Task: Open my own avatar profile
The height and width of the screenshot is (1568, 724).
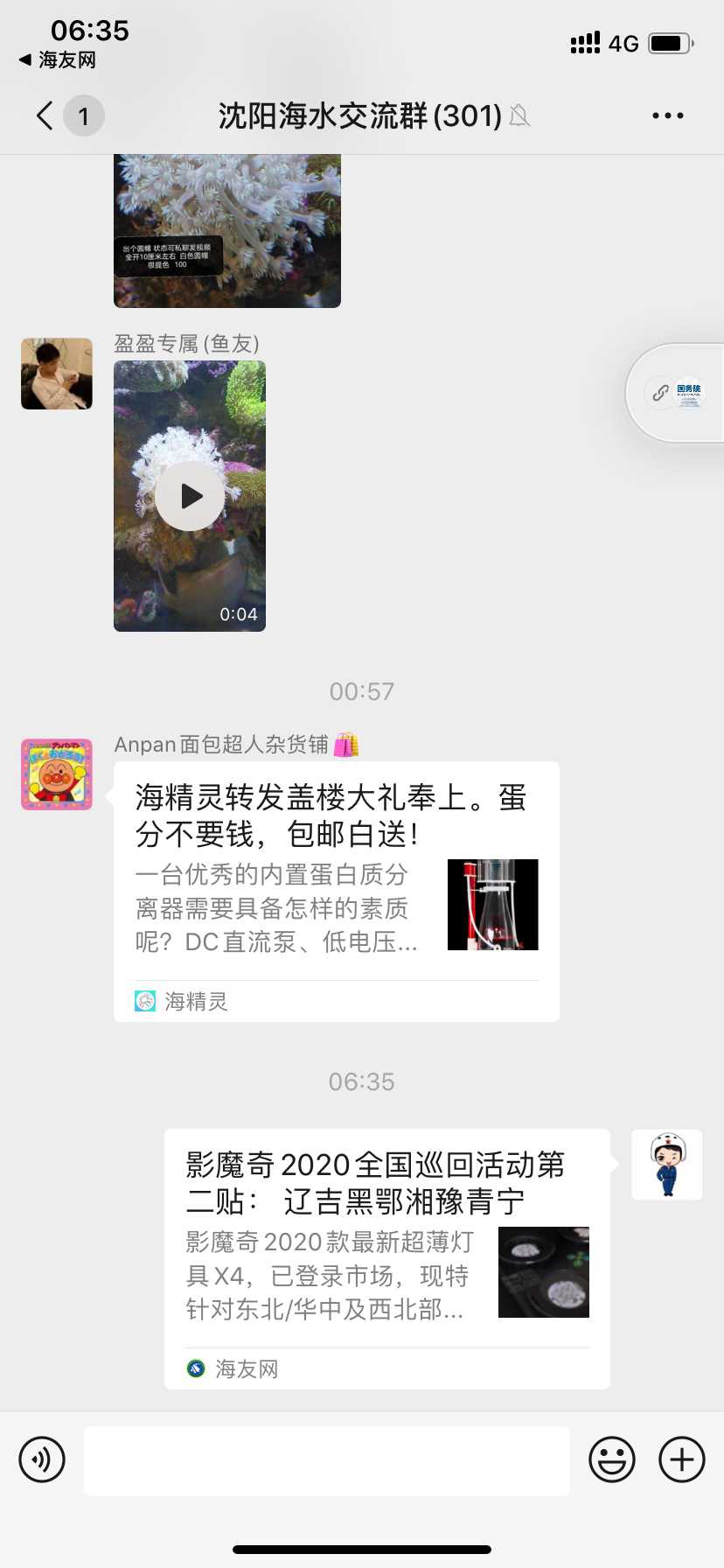Action: point(667,1165)
